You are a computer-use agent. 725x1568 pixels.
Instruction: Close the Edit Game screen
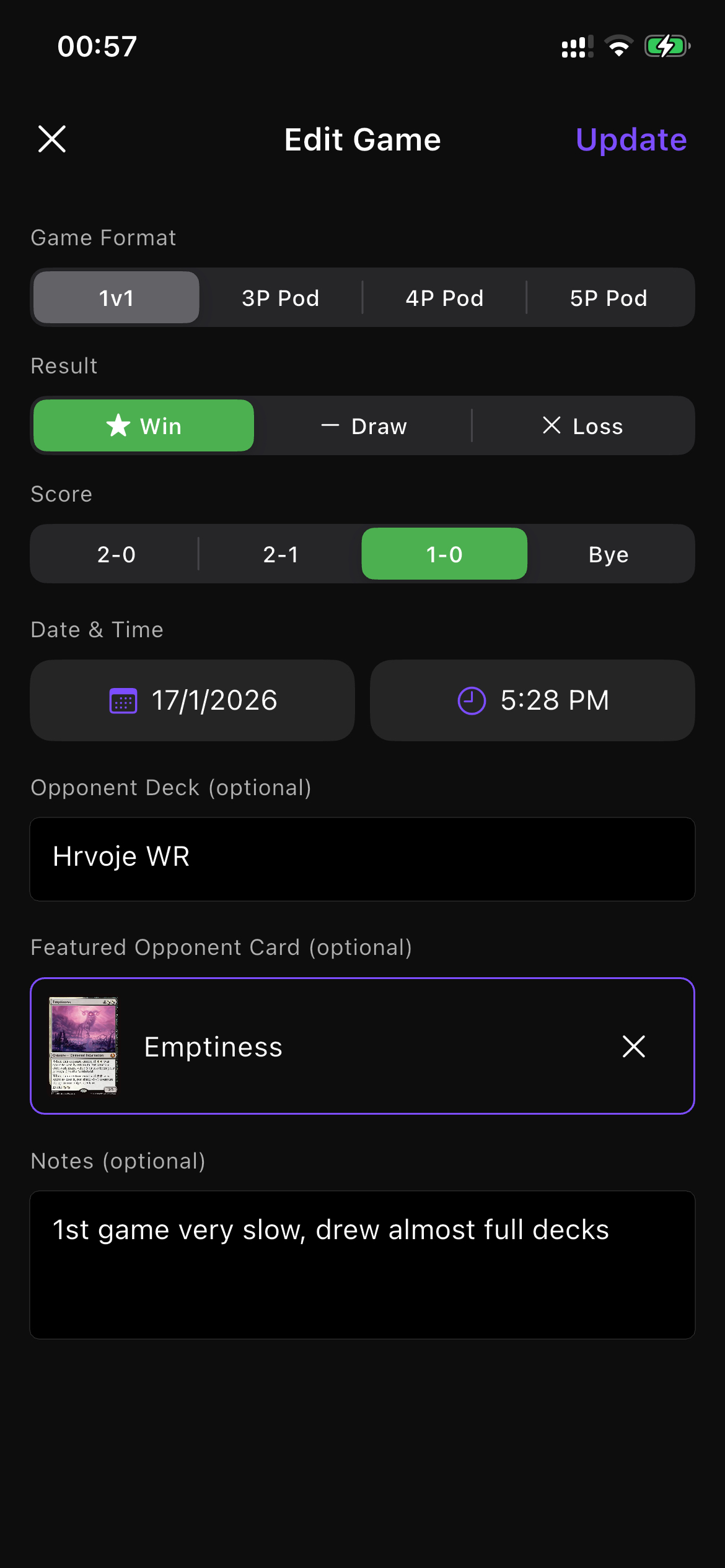(x=52, y=139)
